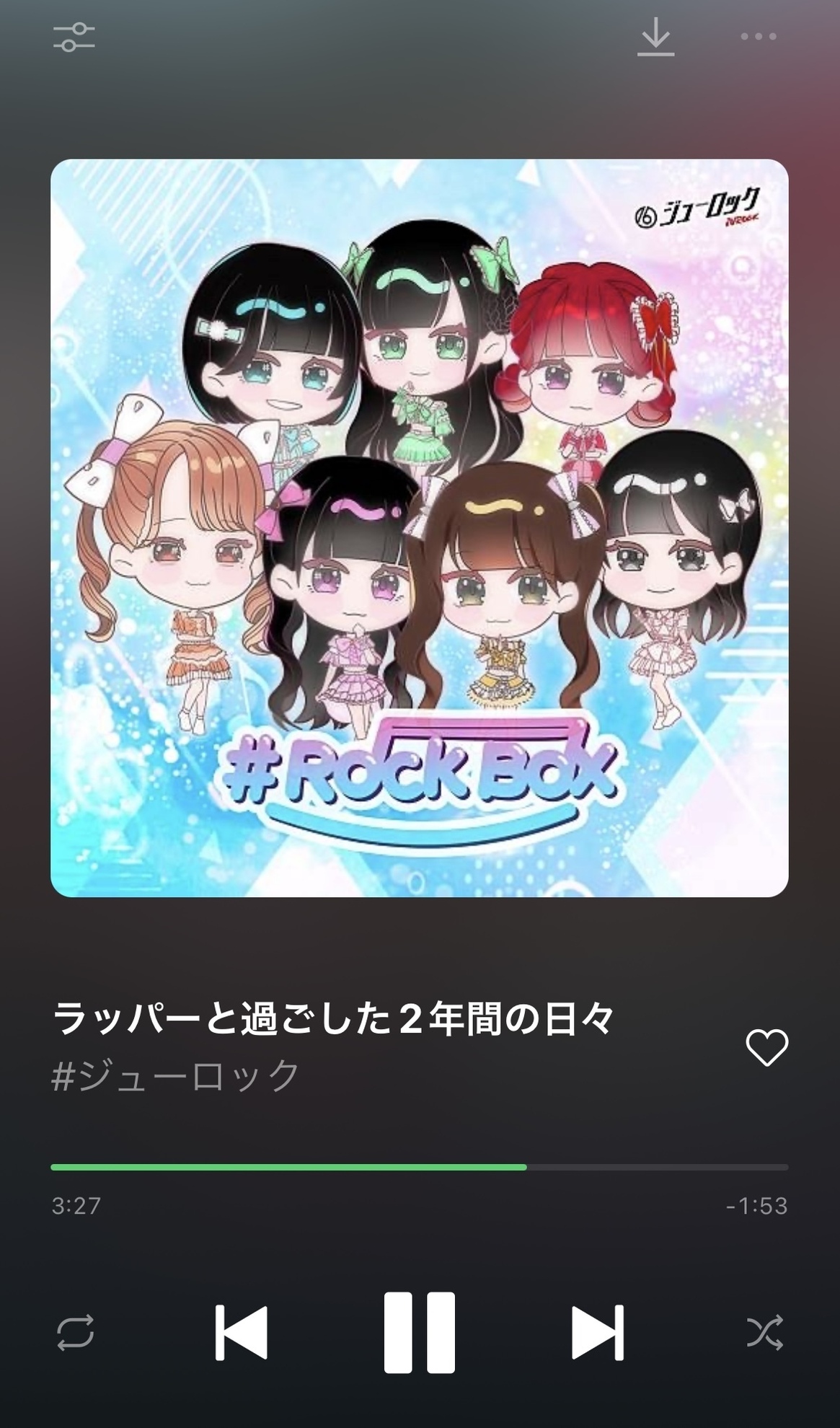Like the song with the heart icon
The height and width of the screenshot is (1428, 840).
pos(766,1048)
